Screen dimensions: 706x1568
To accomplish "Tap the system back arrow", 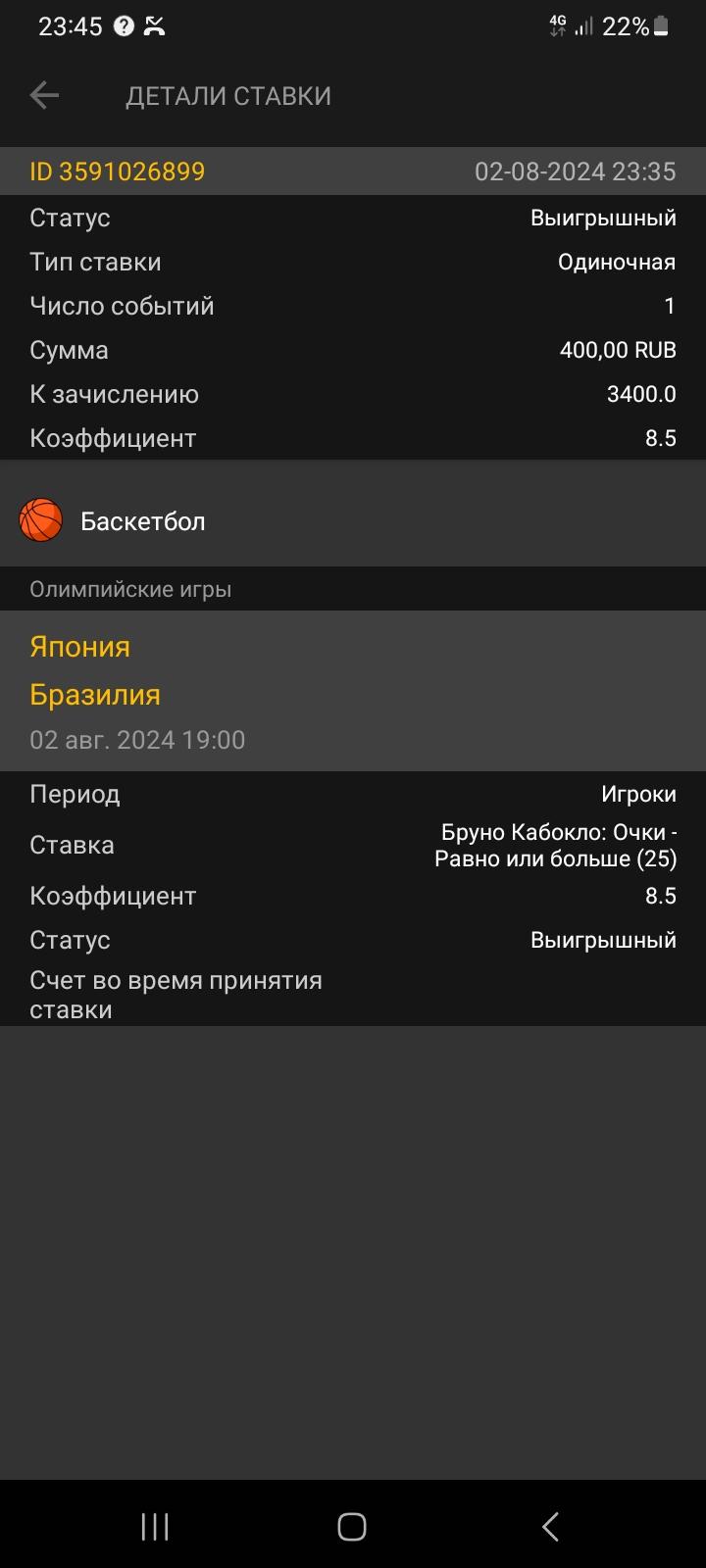I will tap(550, 1526).
